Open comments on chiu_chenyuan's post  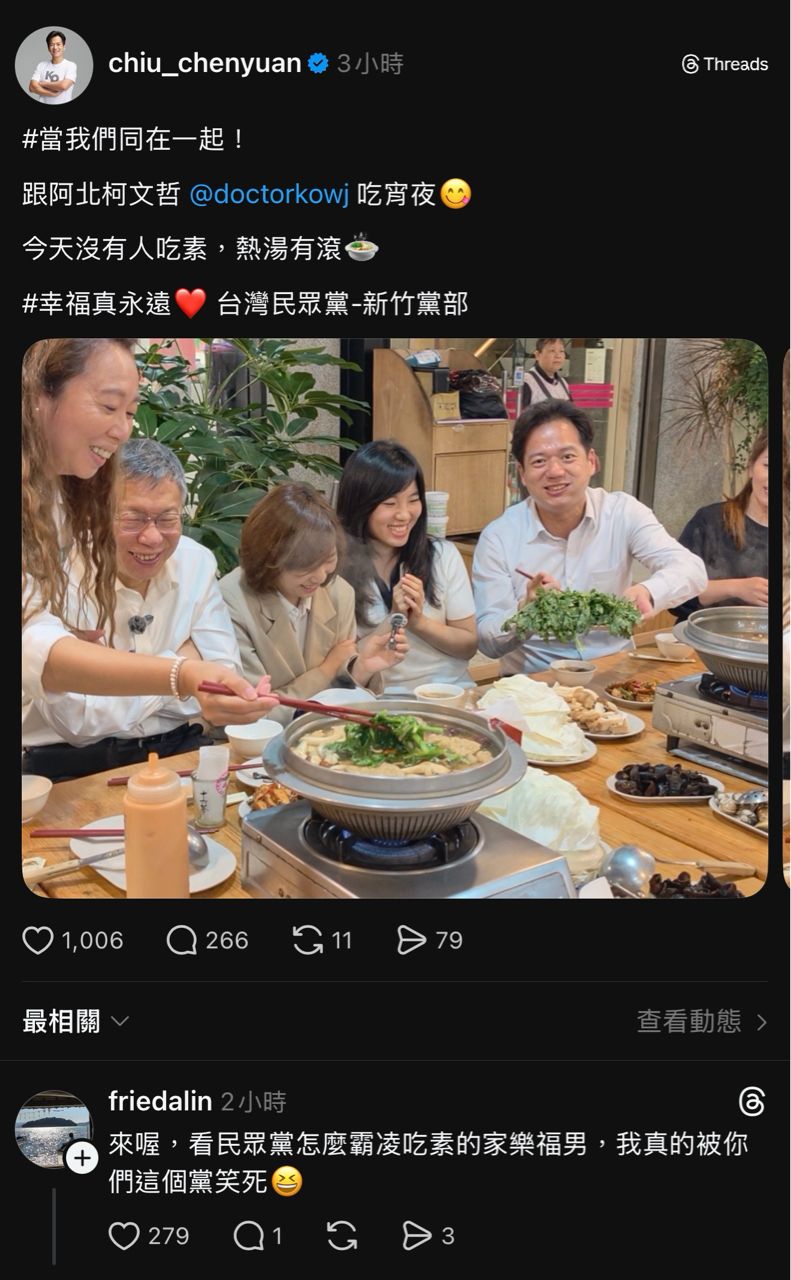[x=182, y=940]
